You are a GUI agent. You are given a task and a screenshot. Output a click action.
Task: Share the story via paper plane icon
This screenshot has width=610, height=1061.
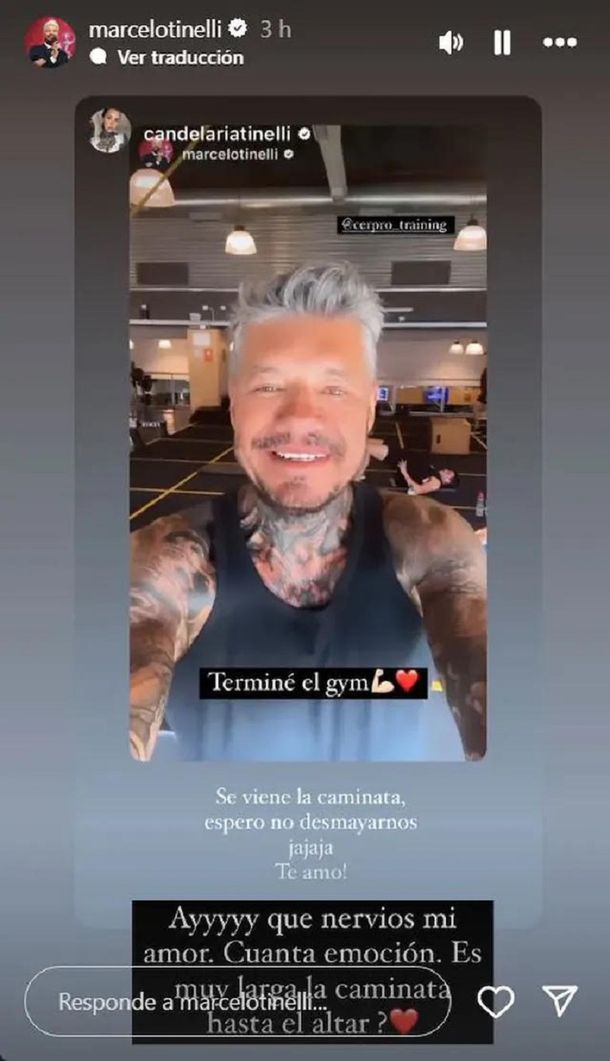tap(560, 1000)
